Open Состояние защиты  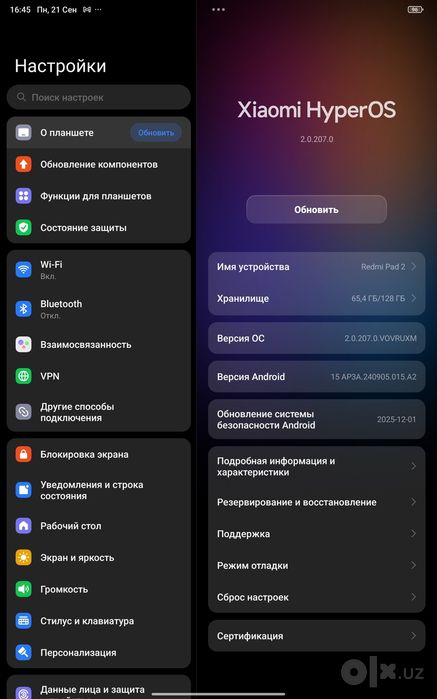99,228
